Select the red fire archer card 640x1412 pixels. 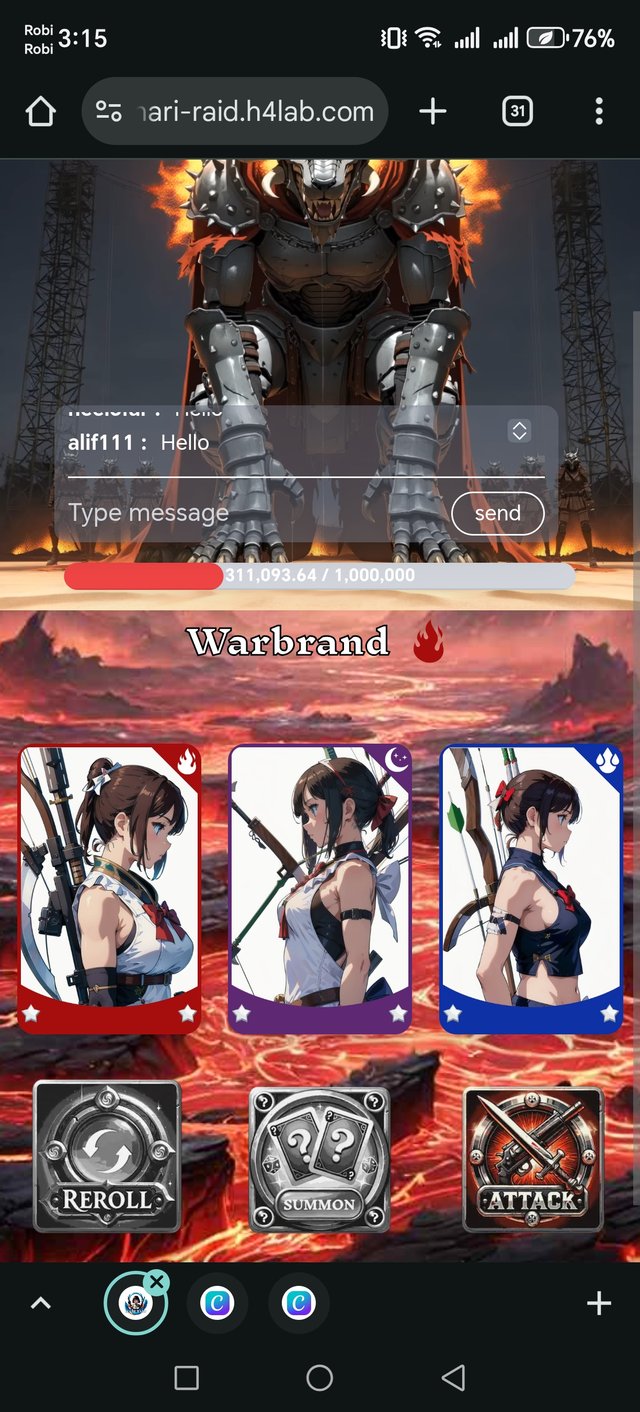pos(110,889)
